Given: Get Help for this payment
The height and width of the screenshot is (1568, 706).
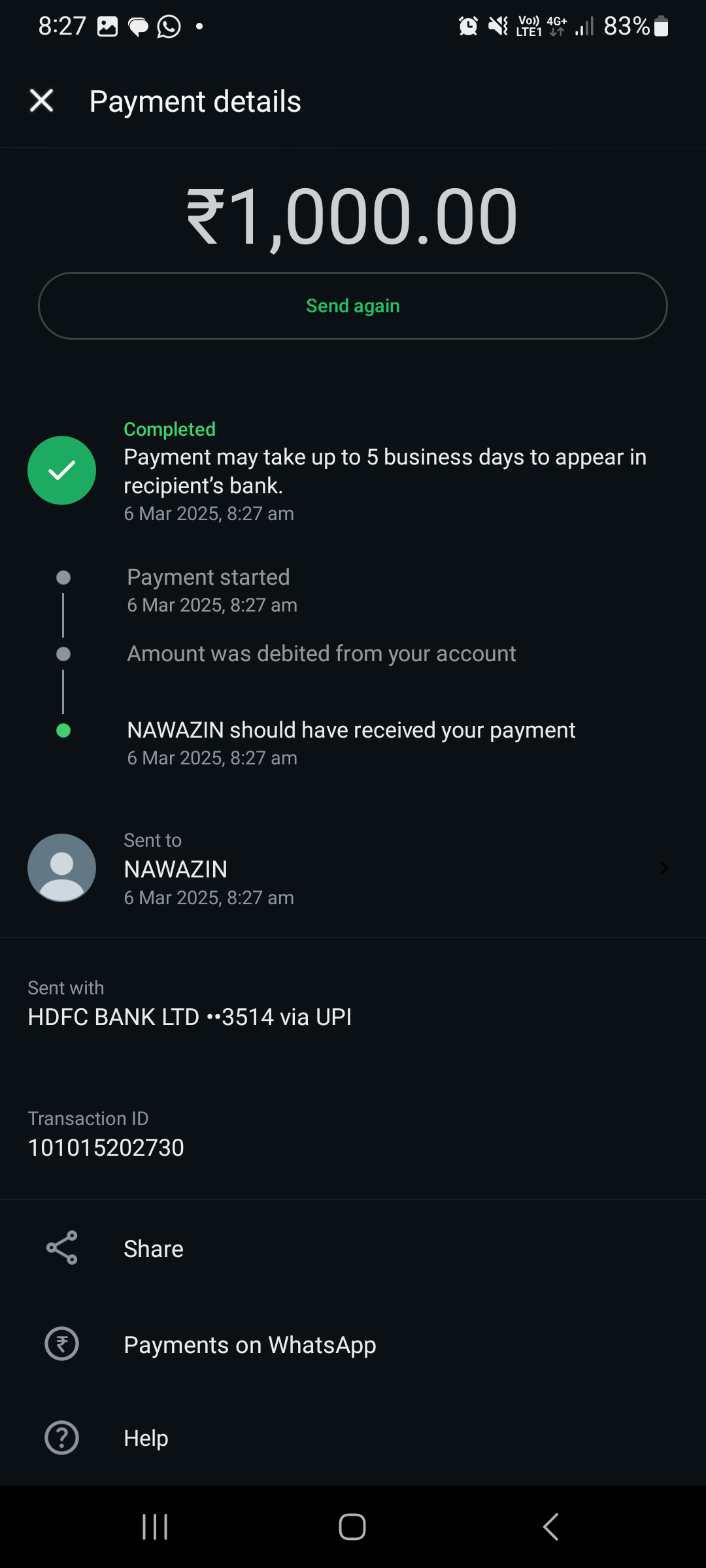Looking at the screenshot, I should 146,1438.
